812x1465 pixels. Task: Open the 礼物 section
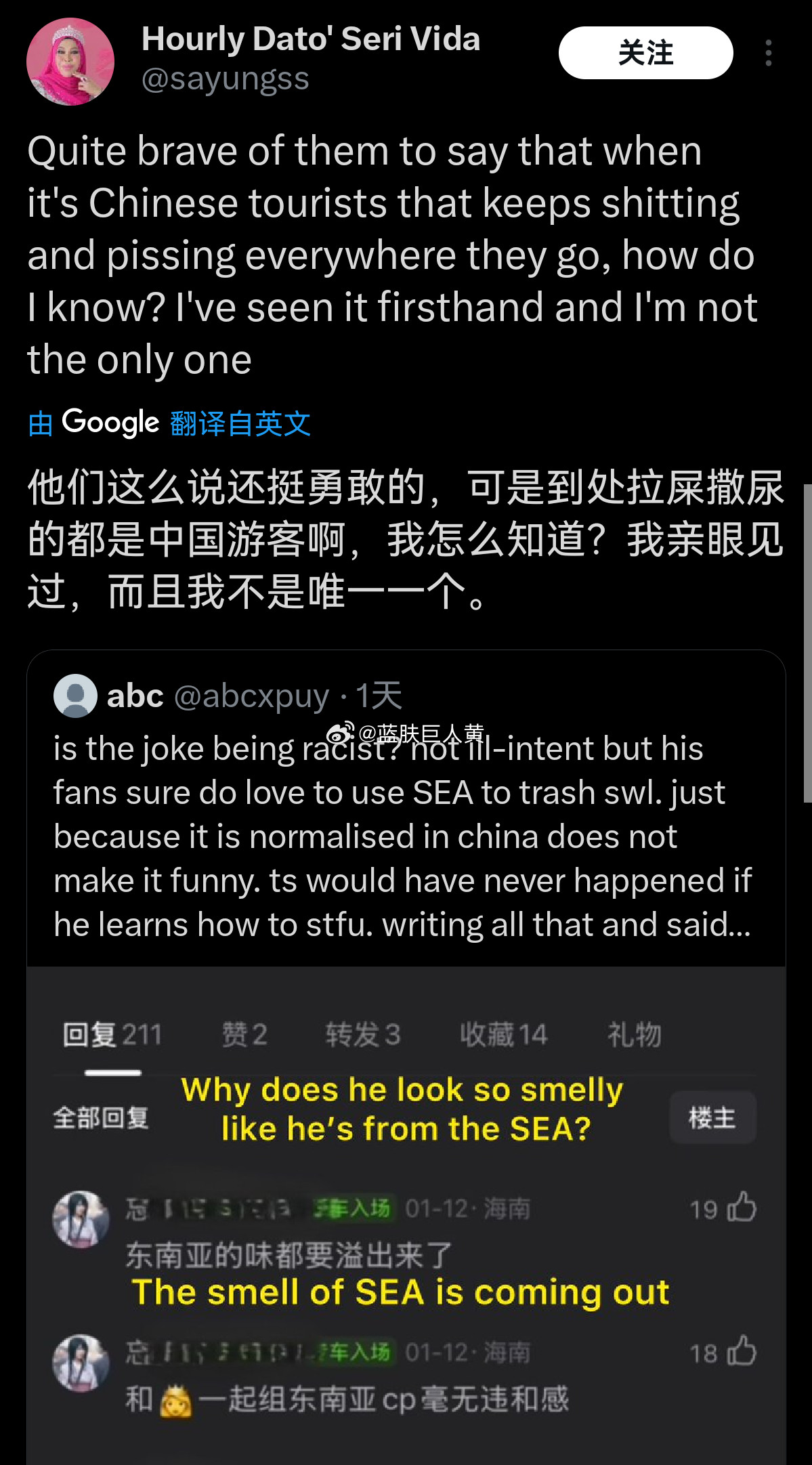click(635, 1033)
